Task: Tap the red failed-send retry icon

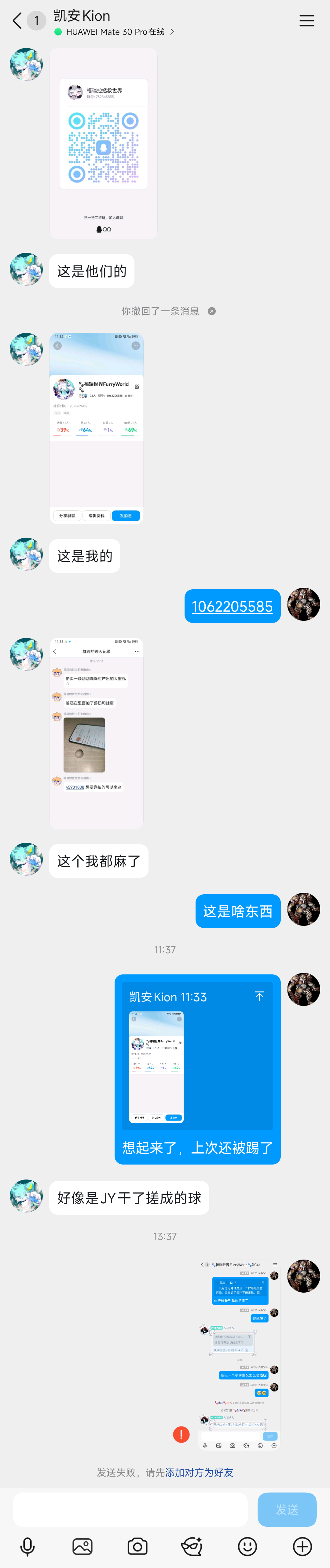Action: click(x=182, y=1435)
